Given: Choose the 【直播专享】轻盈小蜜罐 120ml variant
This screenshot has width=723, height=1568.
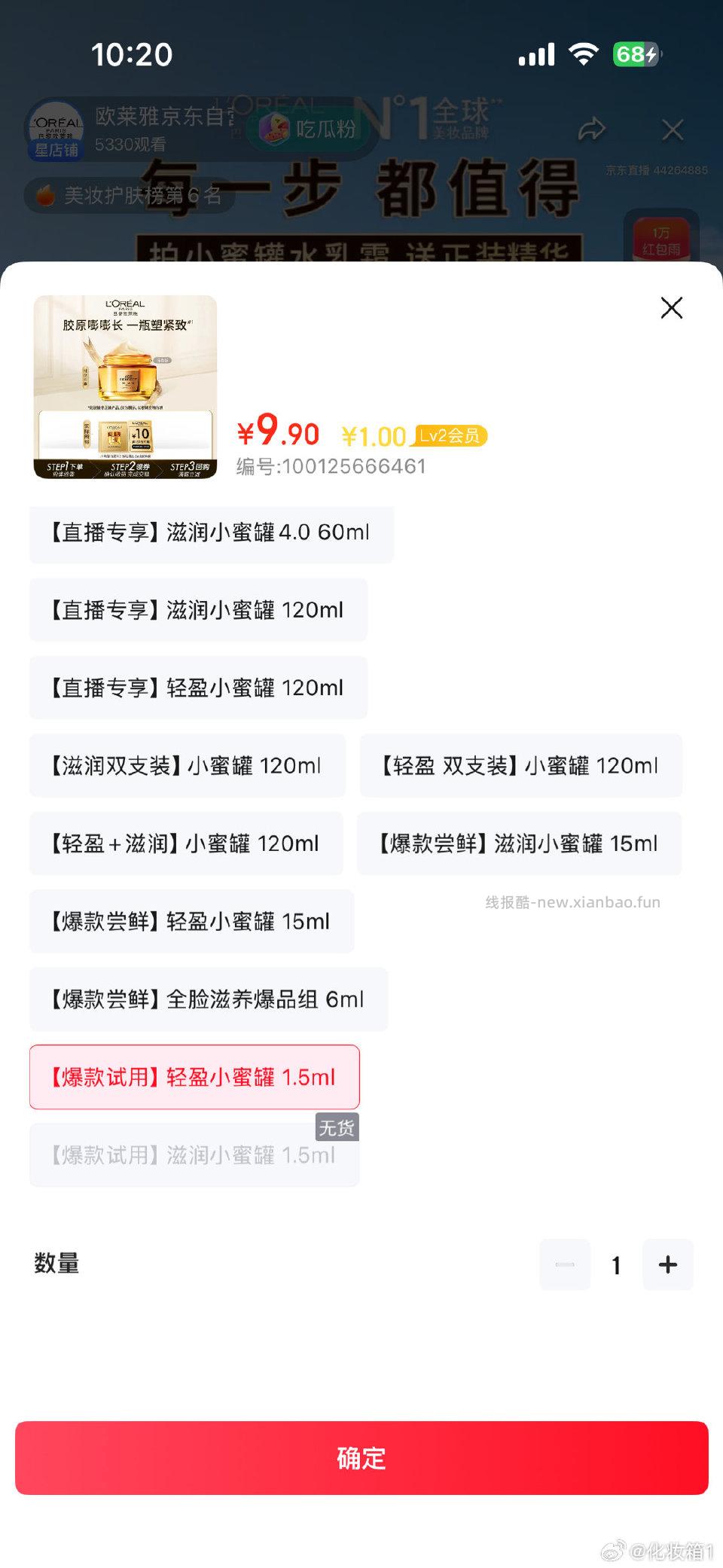Looking at the screenshot, I should tap(198, 688).
